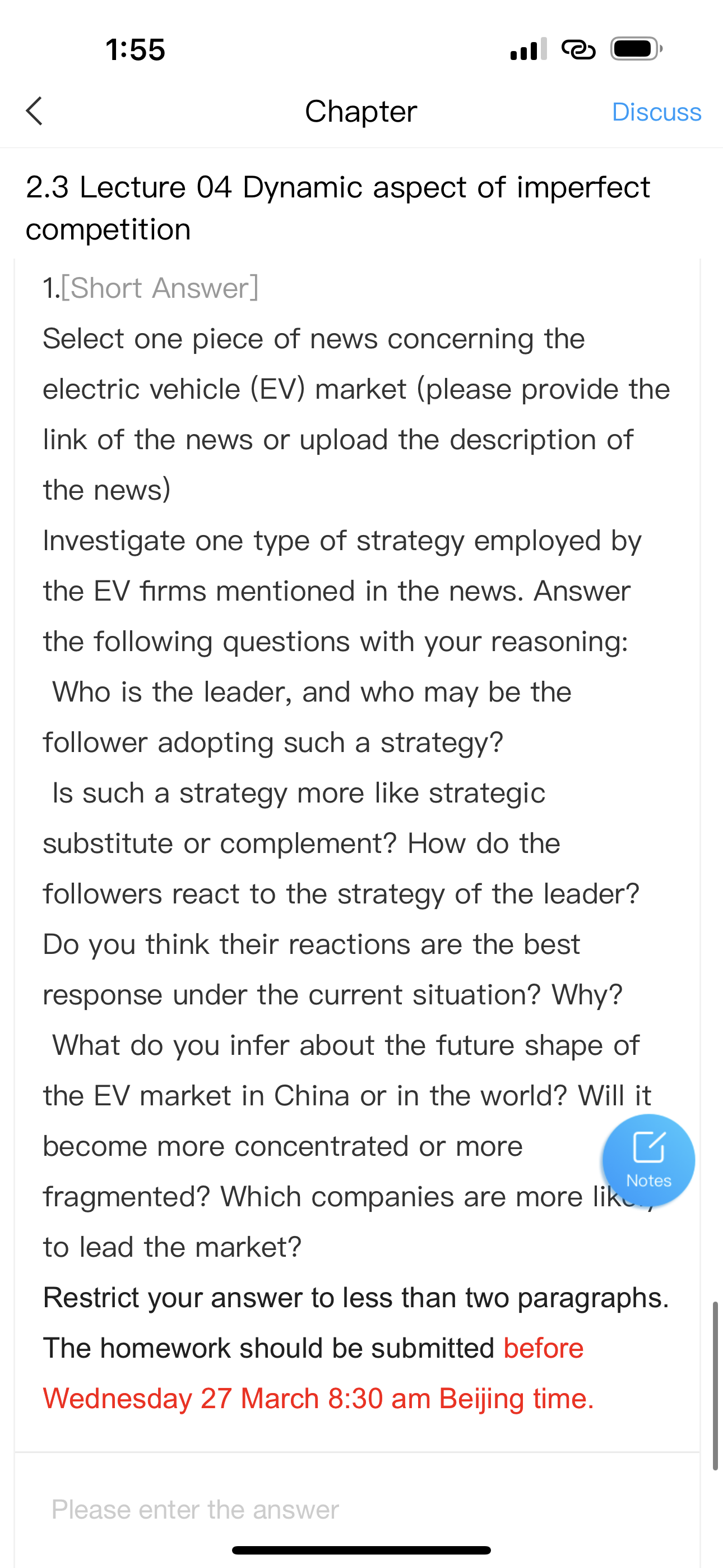The width and height of the screenshot is (723, 1568).
Task: Open the Discuss section
Action: coord(656,112)
